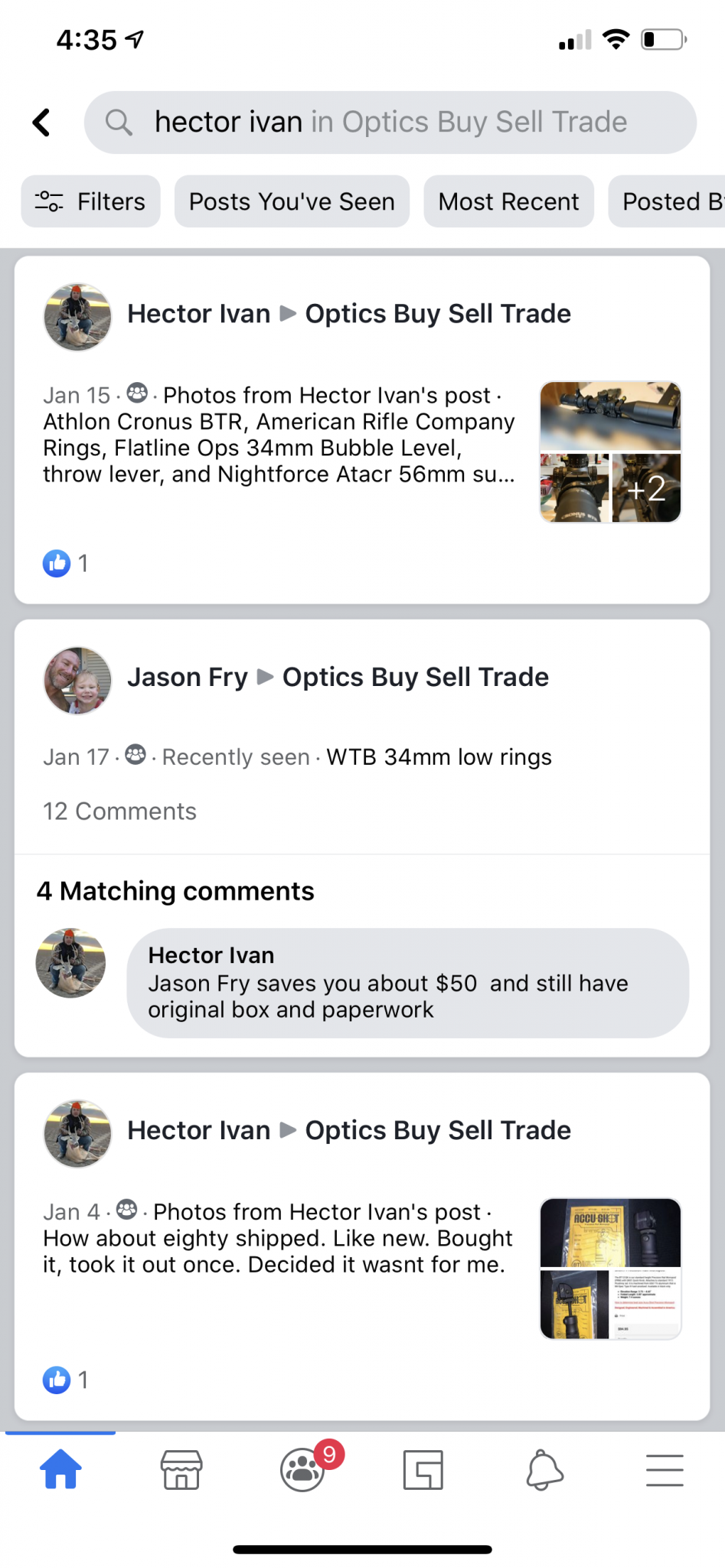Select the Posts You've Seen filter
The width and height of the screenshot is (725, 1568).
click(x=292, y=201)
